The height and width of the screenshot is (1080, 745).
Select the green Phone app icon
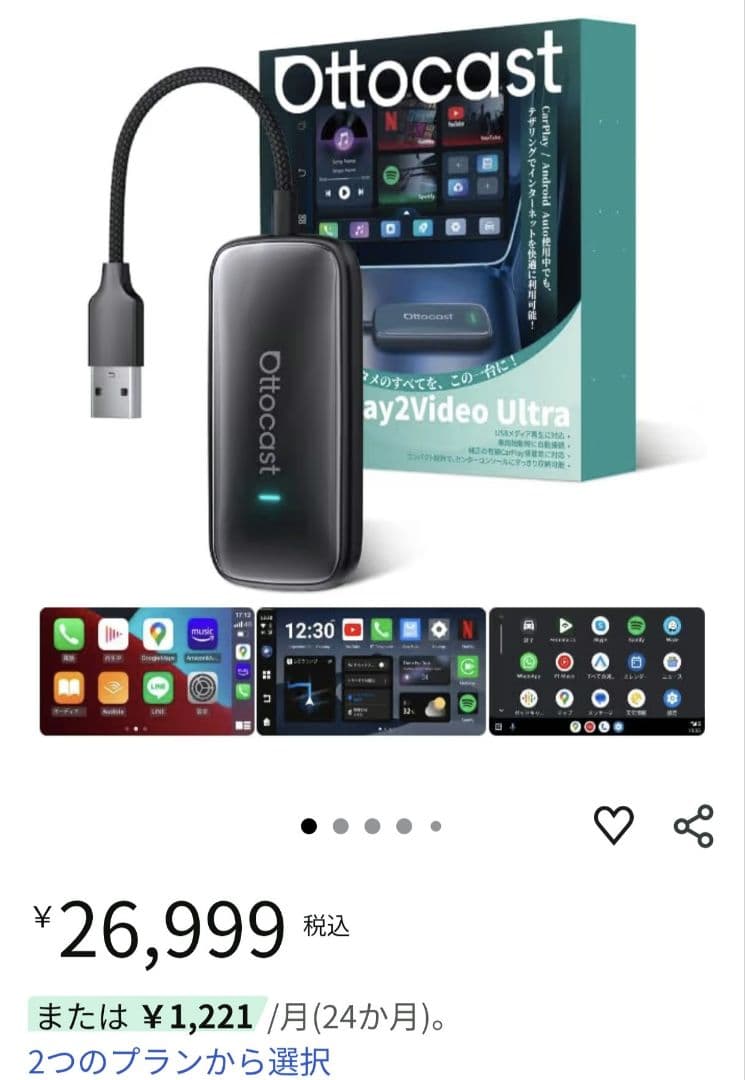[69, 632]
